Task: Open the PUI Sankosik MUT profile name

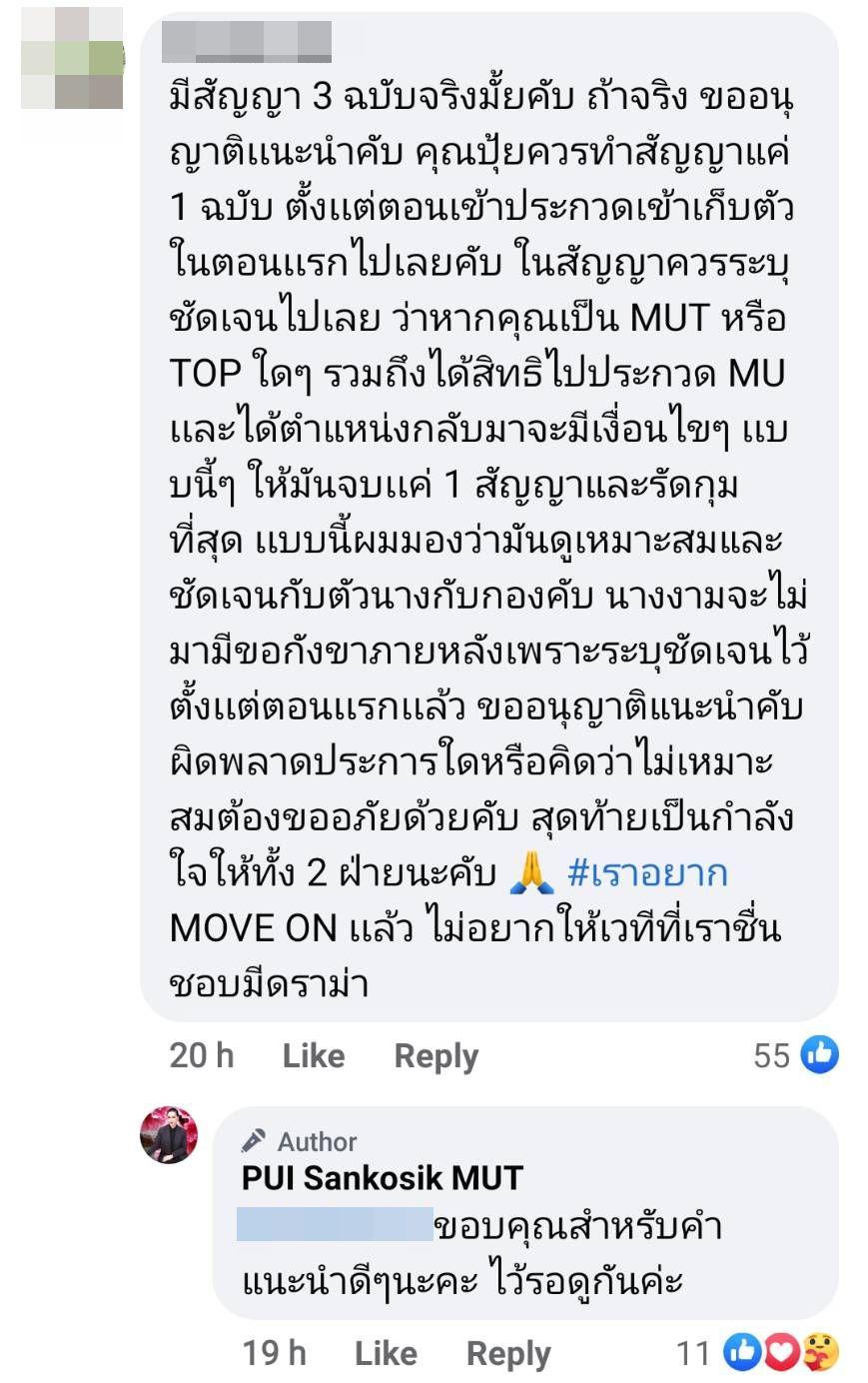Action: pyautogui.click(x=382, y=1178)
